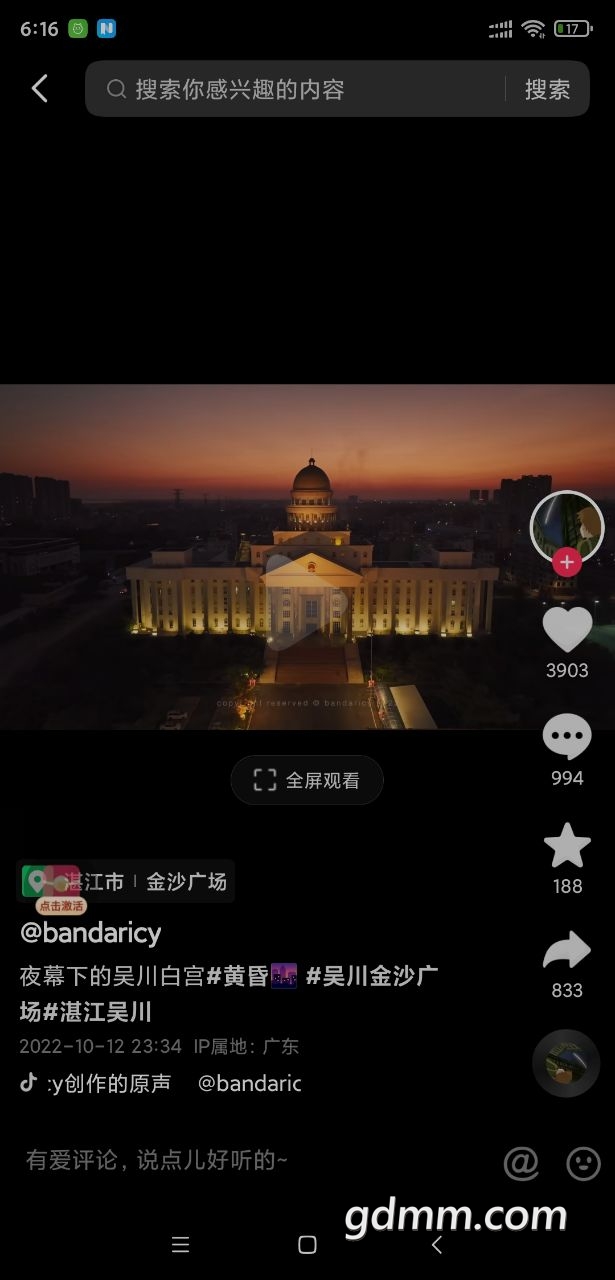Open the emoji picker

(584, 1162)
